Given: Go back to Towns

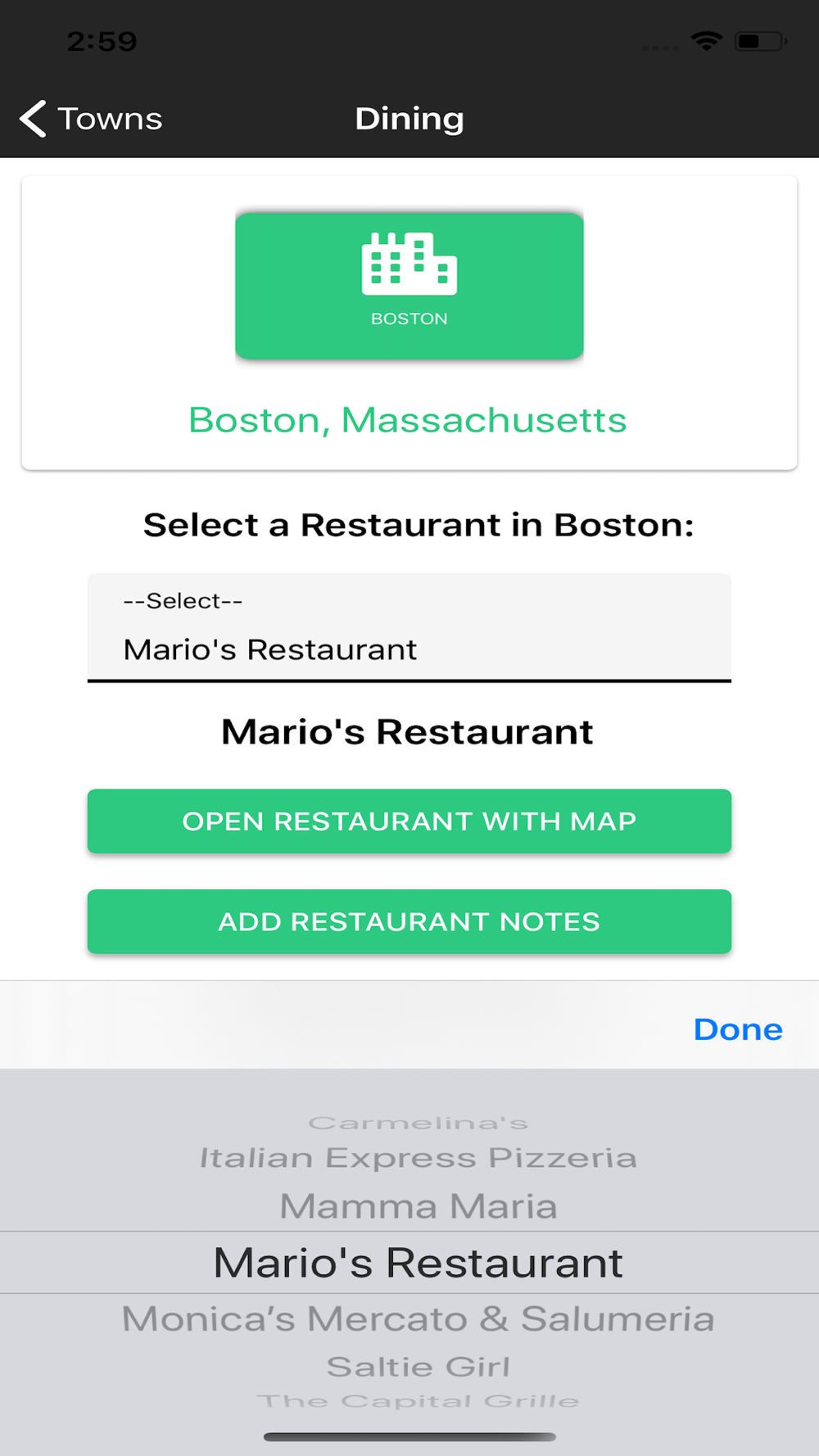Looking at the screenshot, I should click(91, 119).
